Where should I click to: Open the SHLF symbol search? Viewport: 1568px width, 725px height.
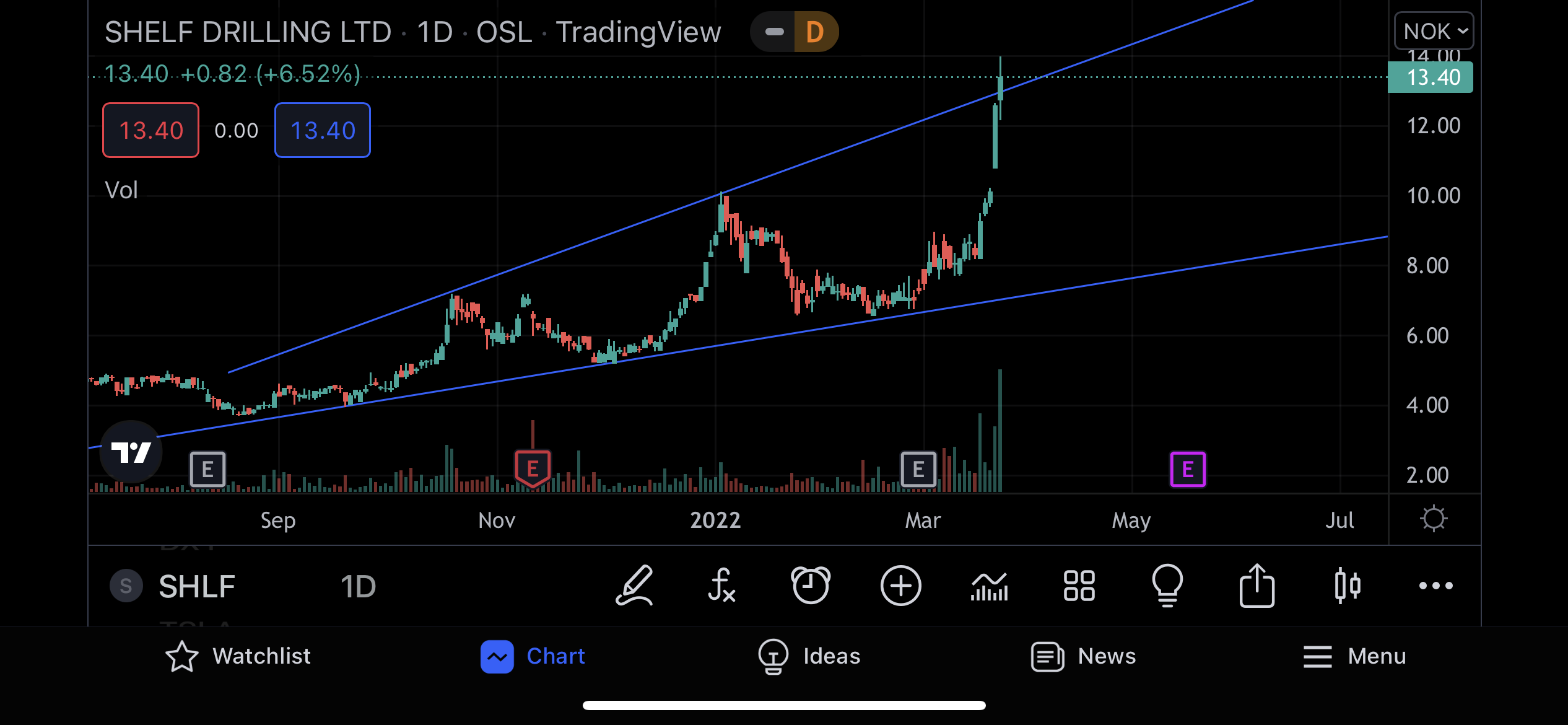tap(196, 586)
